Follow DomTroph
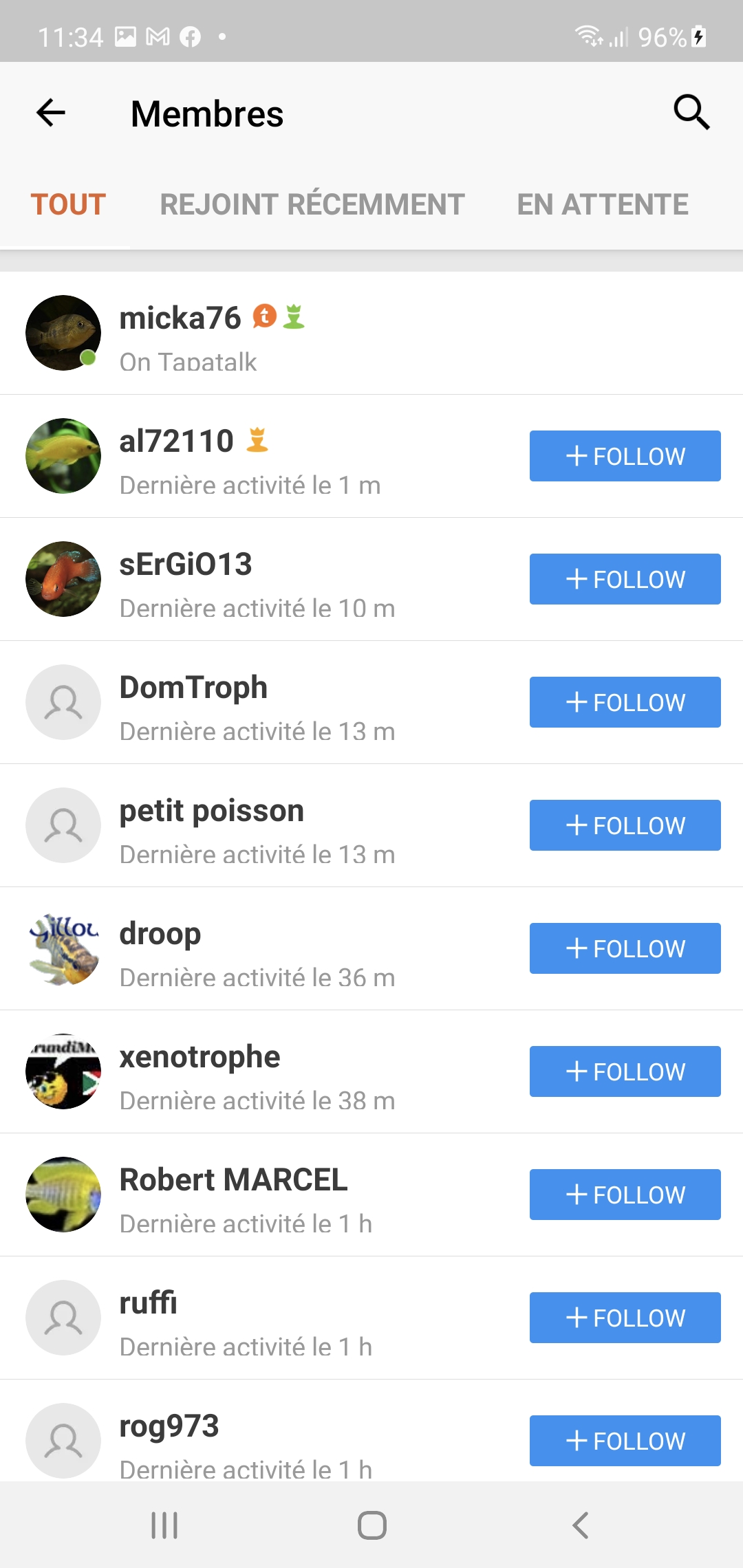 (625, 702)
